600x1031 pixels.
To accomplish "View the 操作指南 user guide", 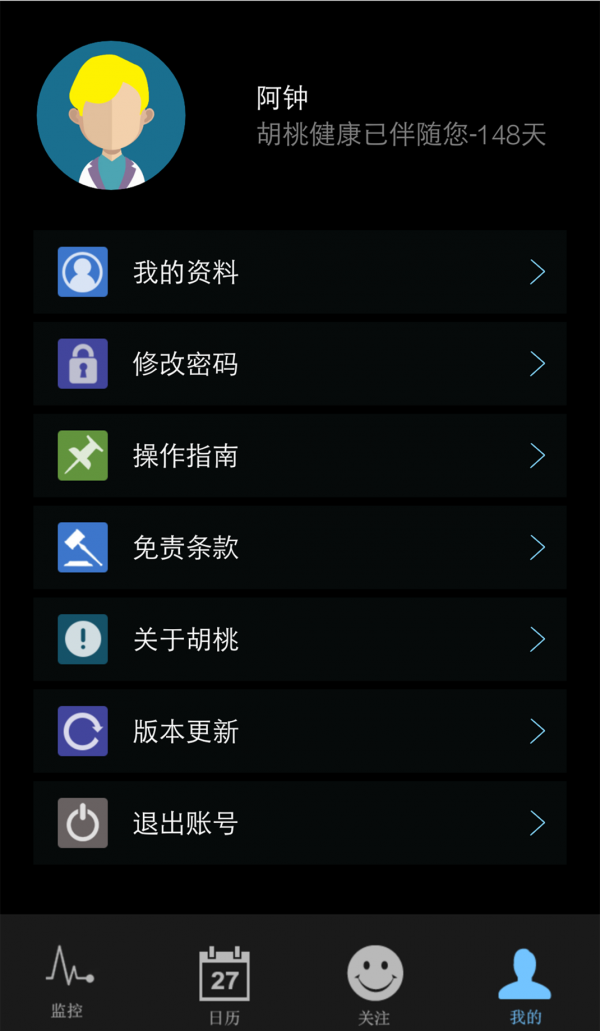I will coord(299,456).
